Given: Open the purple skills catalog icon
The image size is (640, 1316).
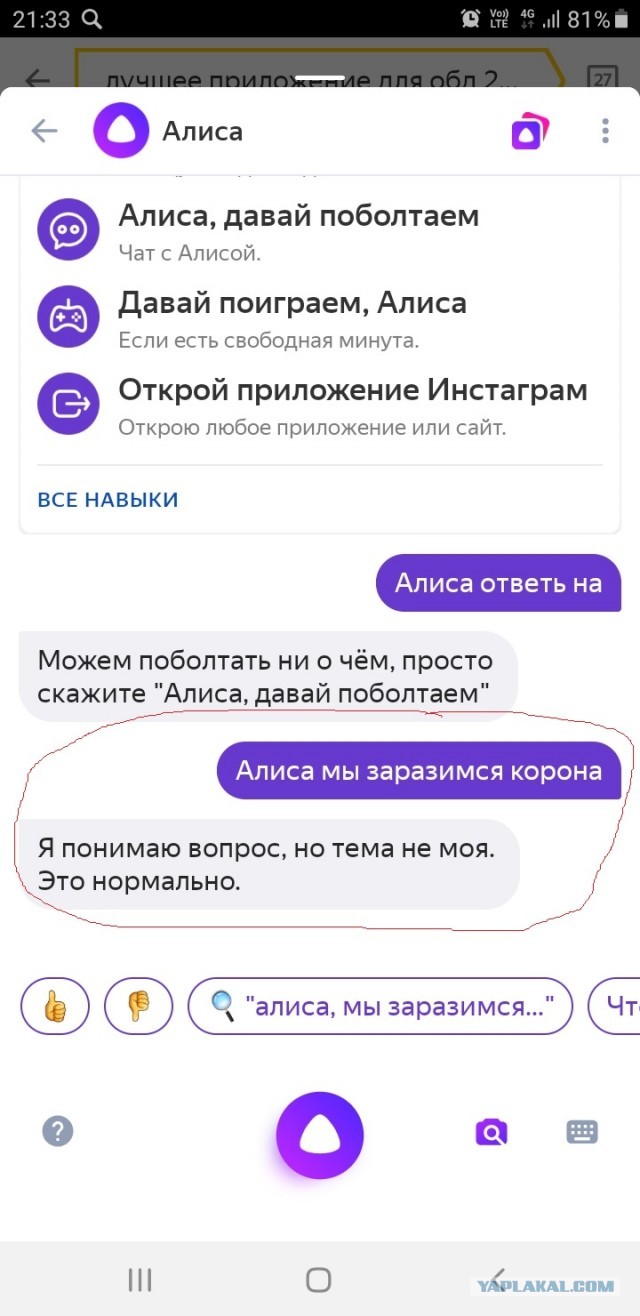Looking at the screenshot, I should point(530,131).
